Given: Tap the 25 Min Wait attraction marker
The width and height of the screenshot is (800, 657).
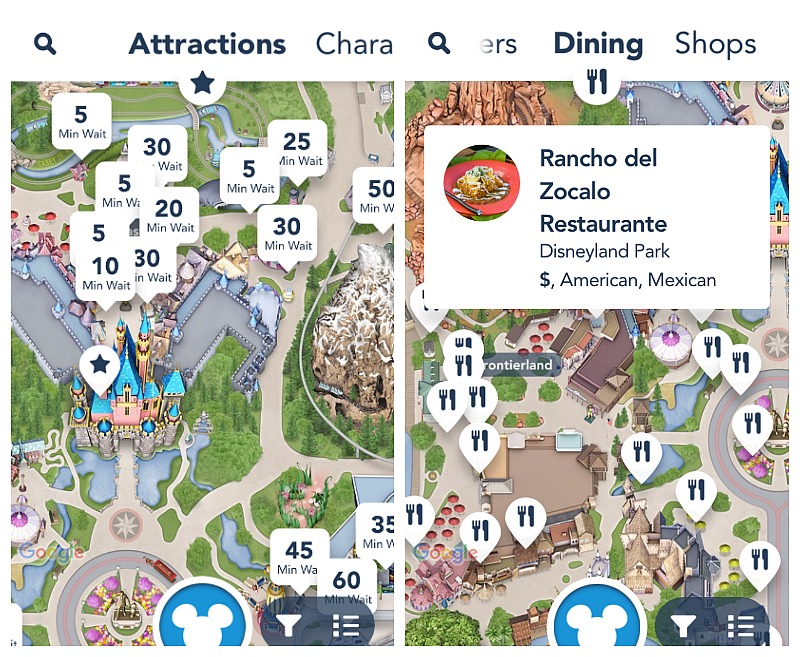Looking at the screenshot, I should coord(297,149).
